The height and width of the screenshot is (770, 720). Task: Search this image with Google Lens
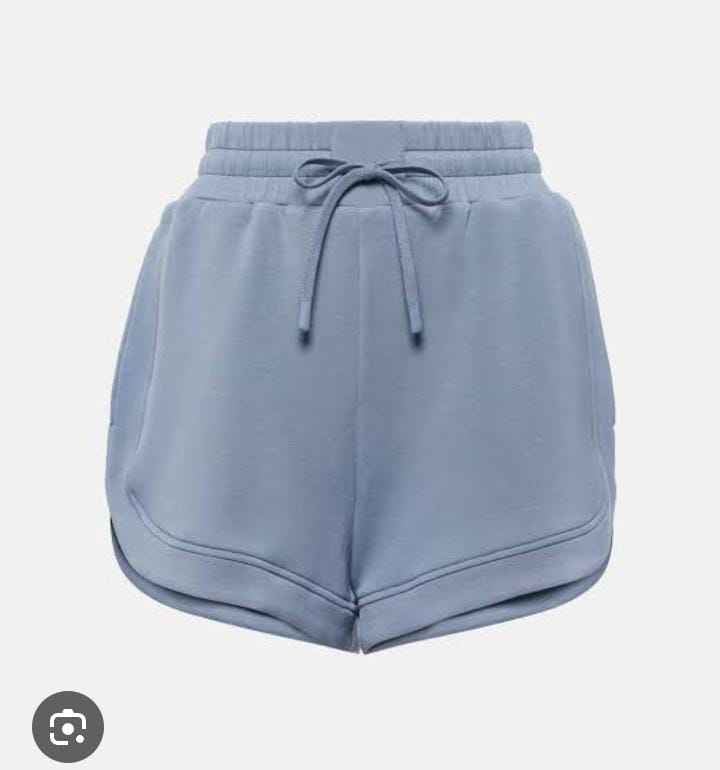68,727
